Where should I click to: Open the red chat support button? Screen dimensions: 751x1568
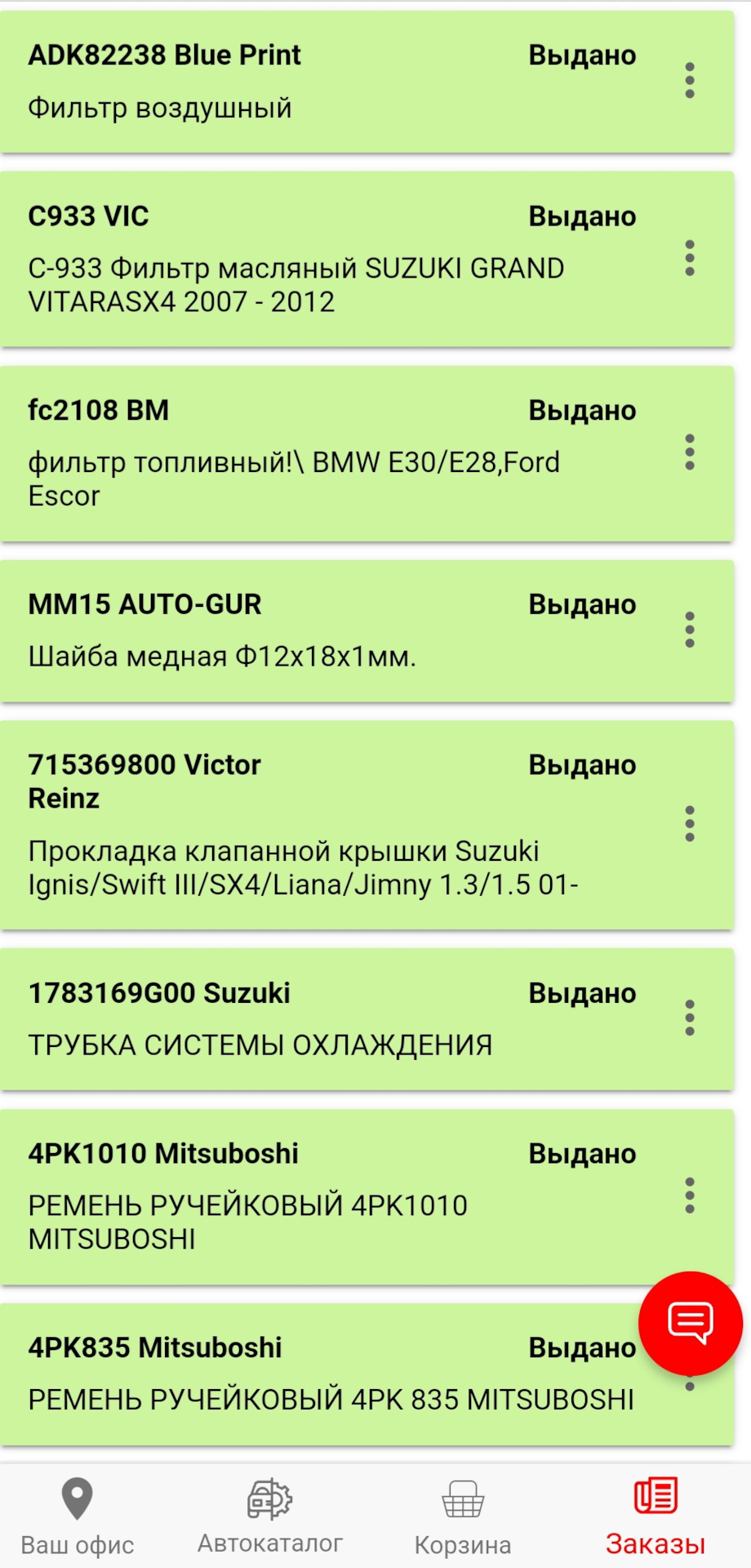pos(691,1323)
